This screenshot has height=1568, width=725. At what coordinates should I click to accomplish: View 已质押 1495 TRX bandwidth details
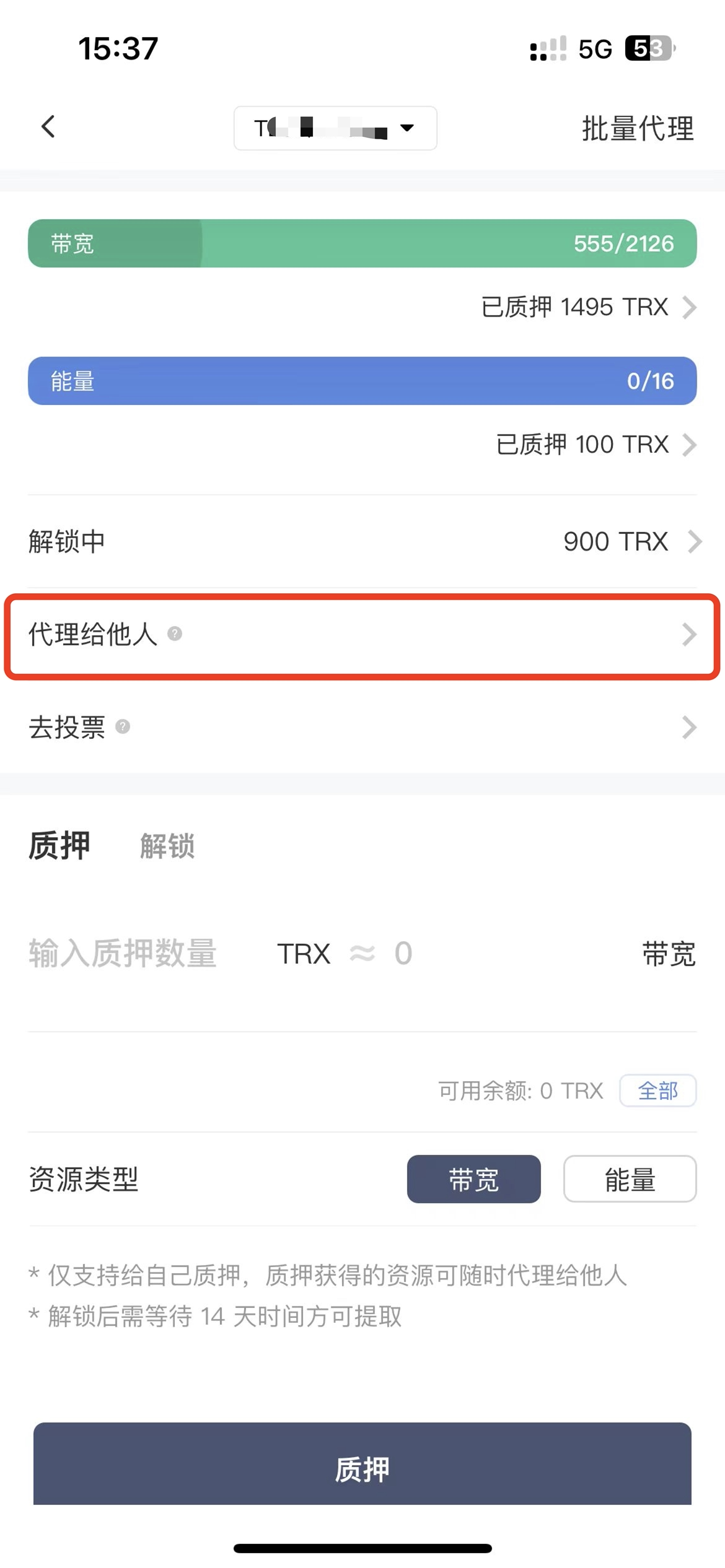589,307
